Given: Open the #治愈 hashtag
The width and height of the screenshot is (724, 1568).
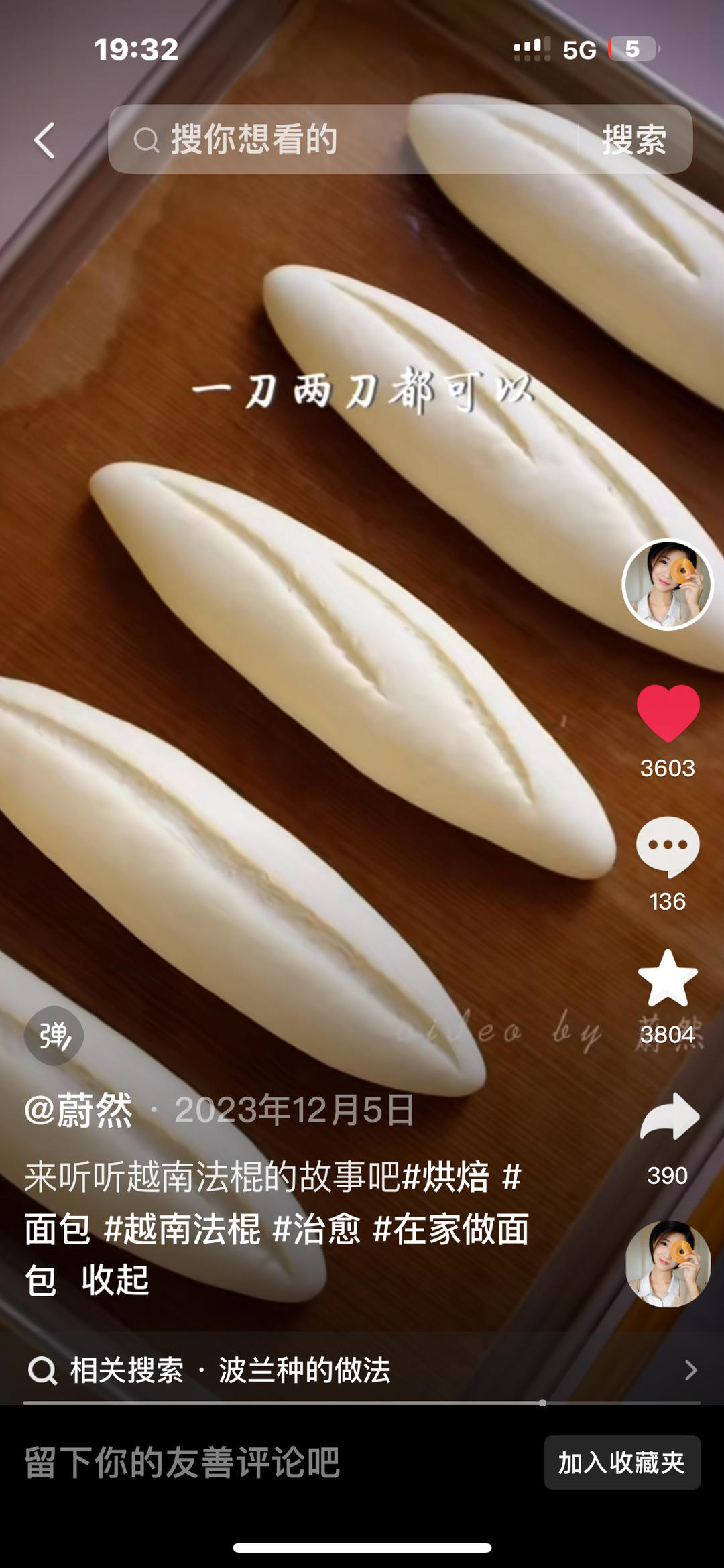Looking at the screenshot, I should coord(317,1229).
